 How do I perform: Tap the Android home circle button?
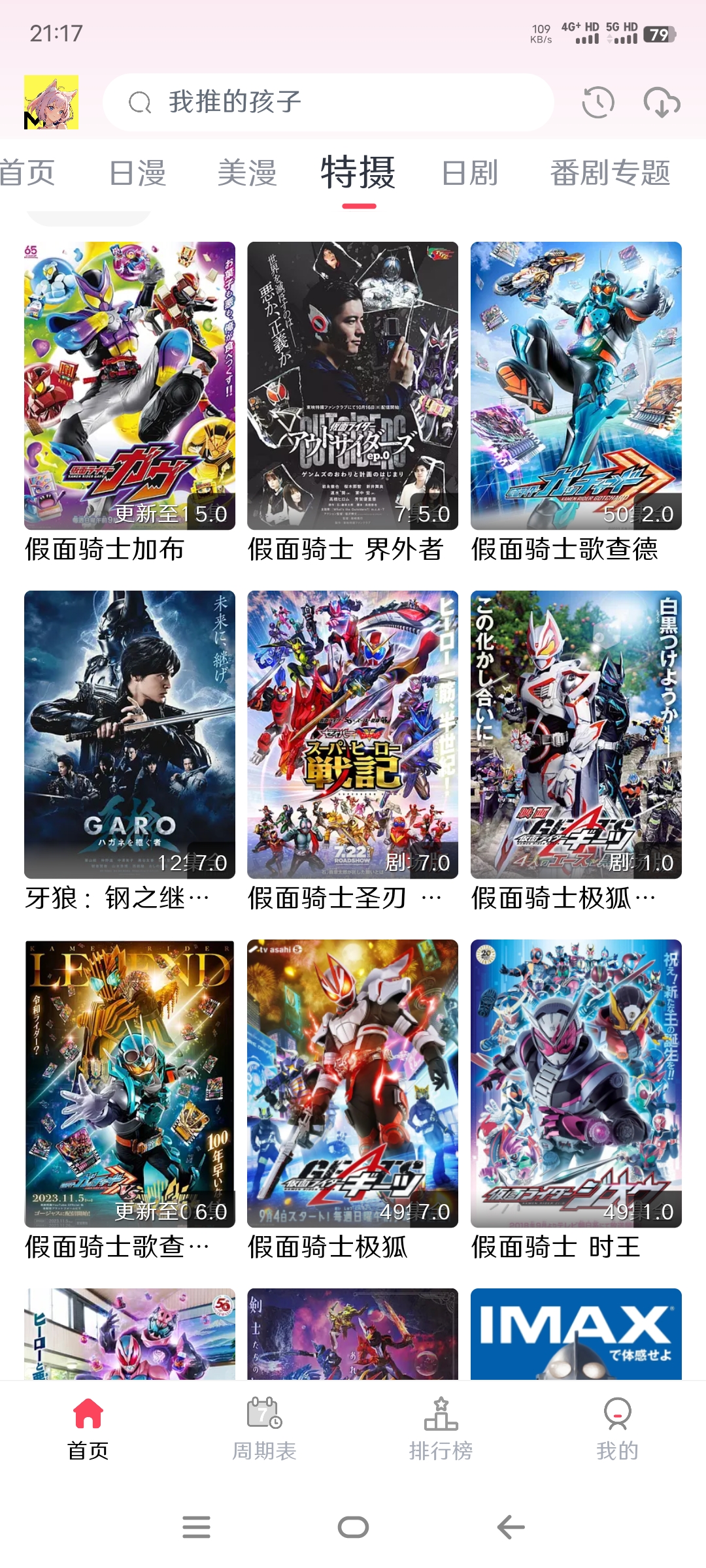[x=353, y=1526]
